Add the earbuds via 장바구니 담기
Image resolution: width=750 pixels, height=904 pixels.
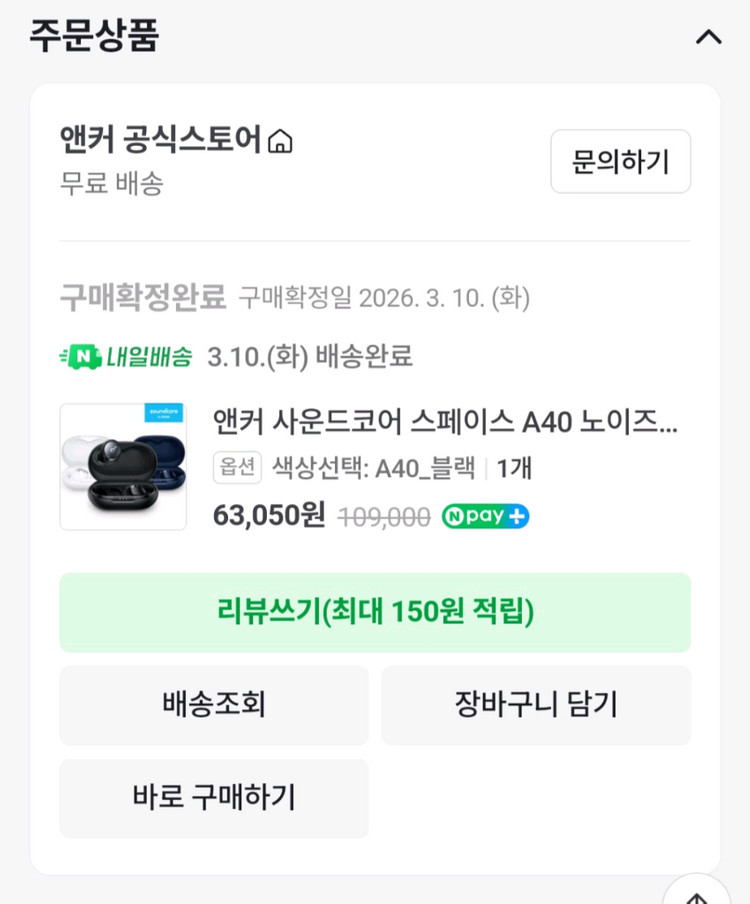[x=536, y=705]
